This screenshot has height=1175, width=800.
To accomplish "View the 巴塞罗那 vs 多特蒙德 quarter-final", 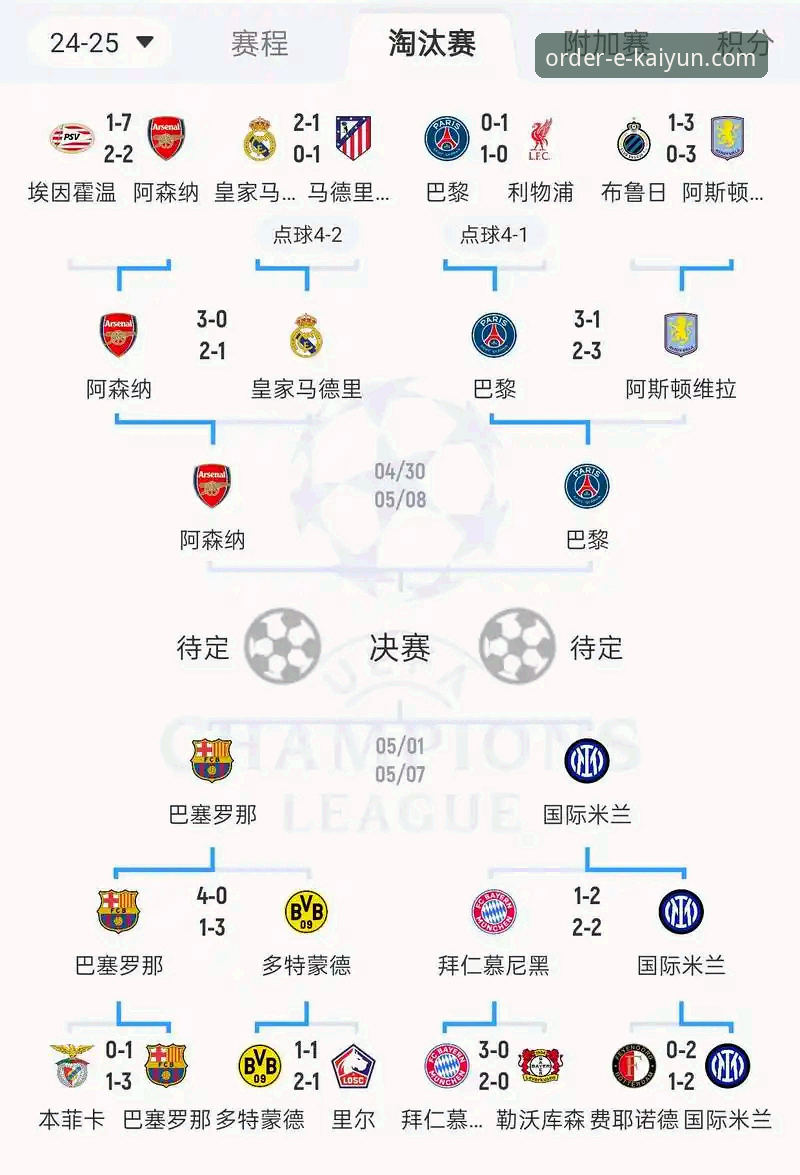I will [211, 912].
